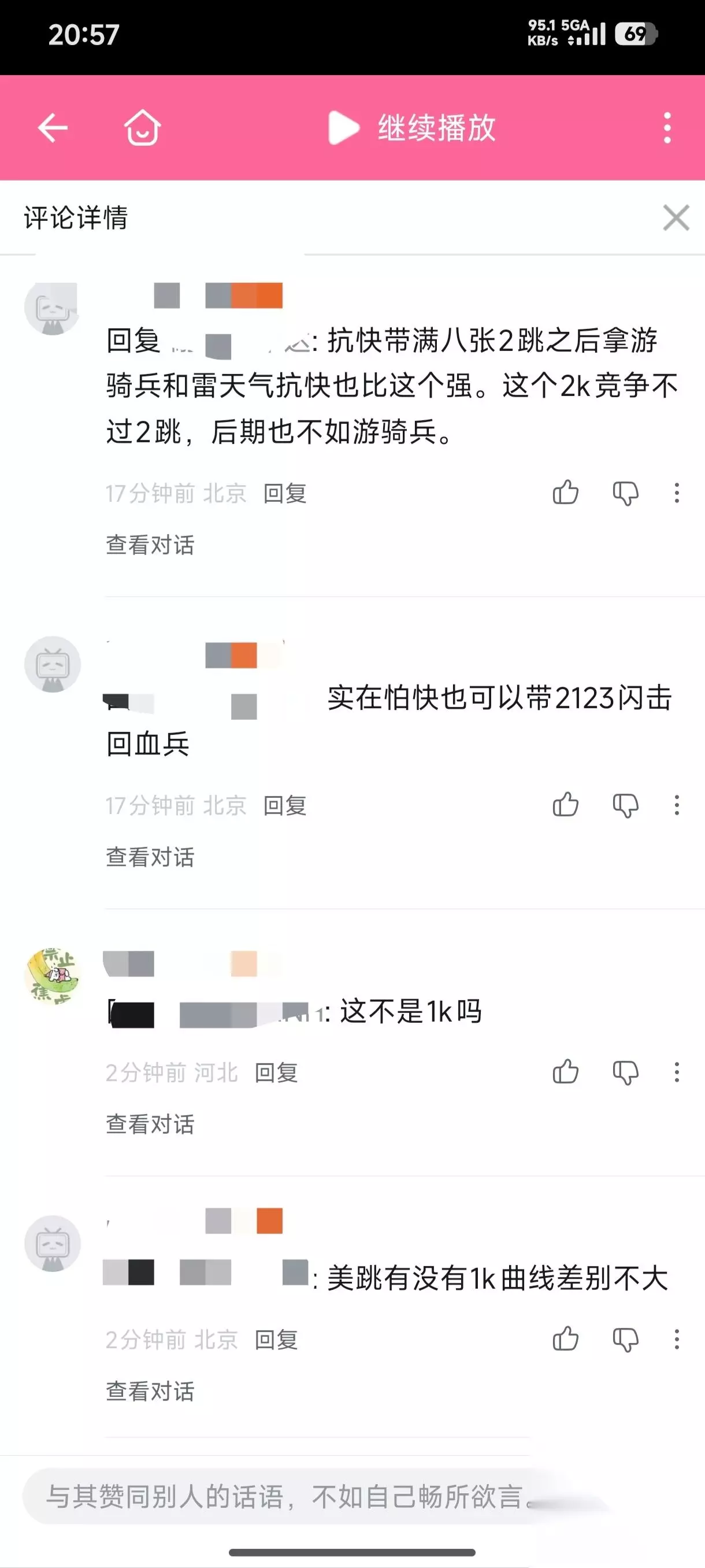Like the 这不是1k吗 comment
This screenshot has height=1568, width=705.
(565, 1072)
